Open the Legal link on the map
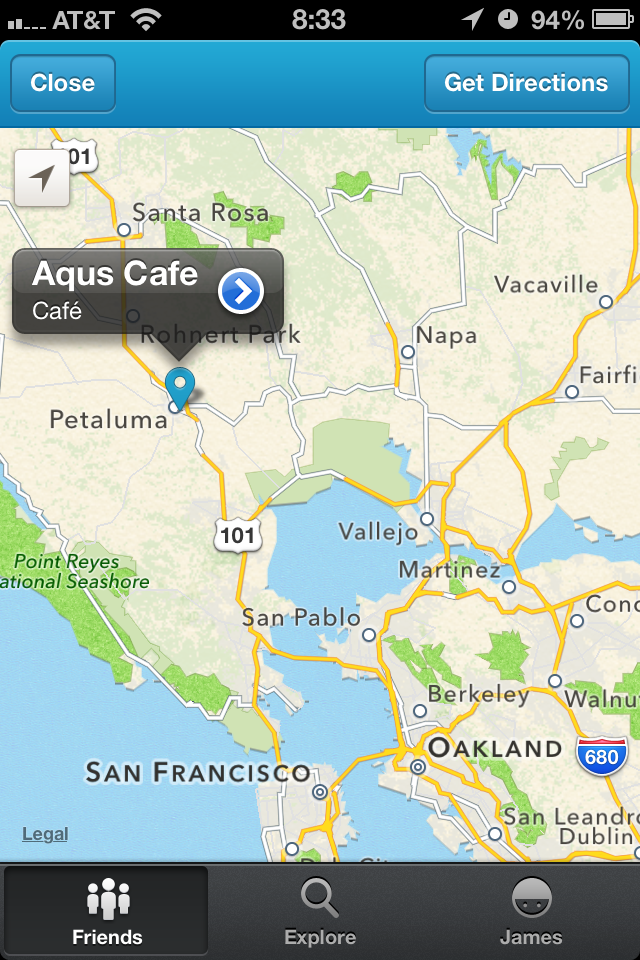 pos(45,834)
